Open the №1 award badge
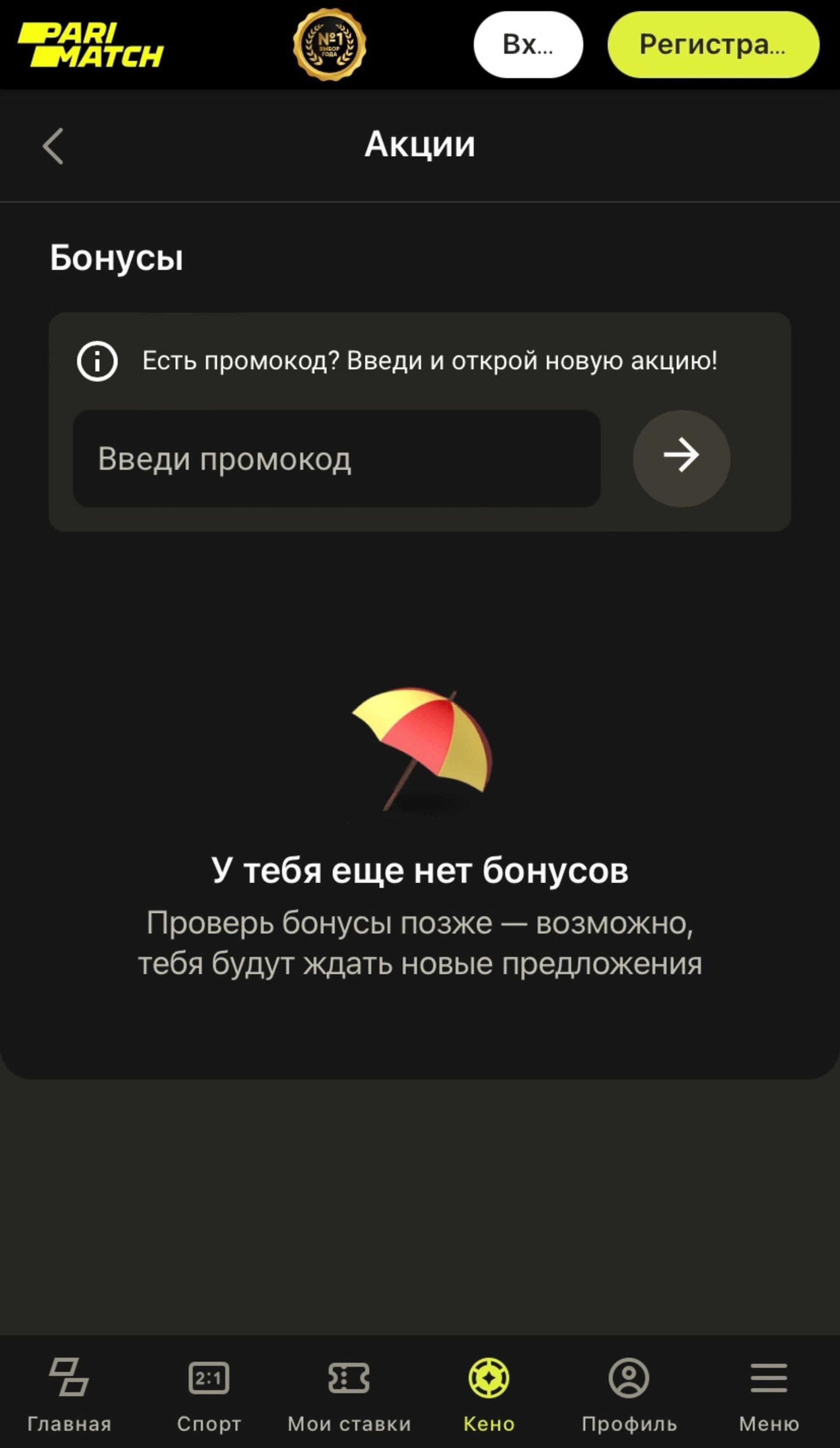The height and width of the screenshot is (1448, 840). [x=329, y=44]
